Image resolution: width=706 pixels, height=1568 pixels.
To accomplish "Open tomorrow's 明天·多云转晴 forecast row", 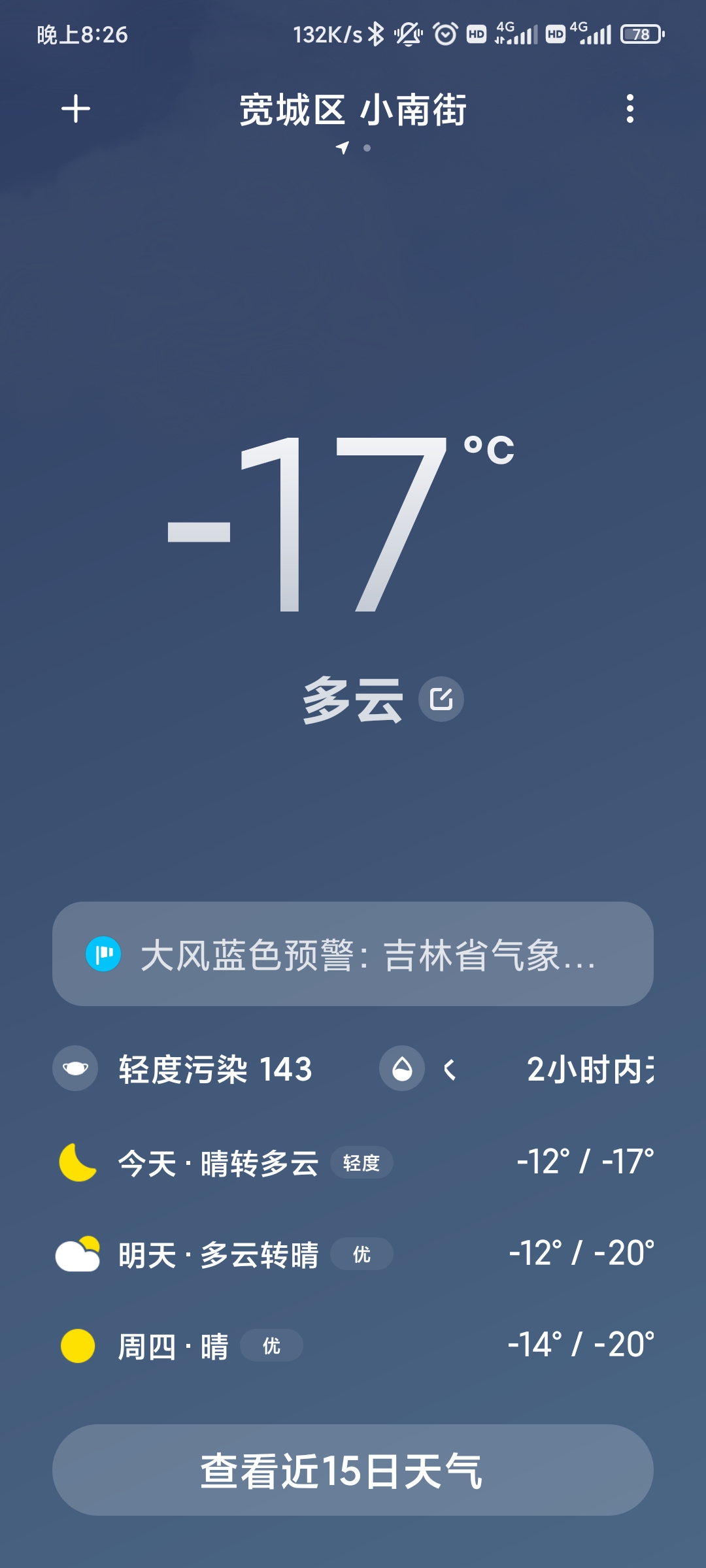I will pos(353,1254).
